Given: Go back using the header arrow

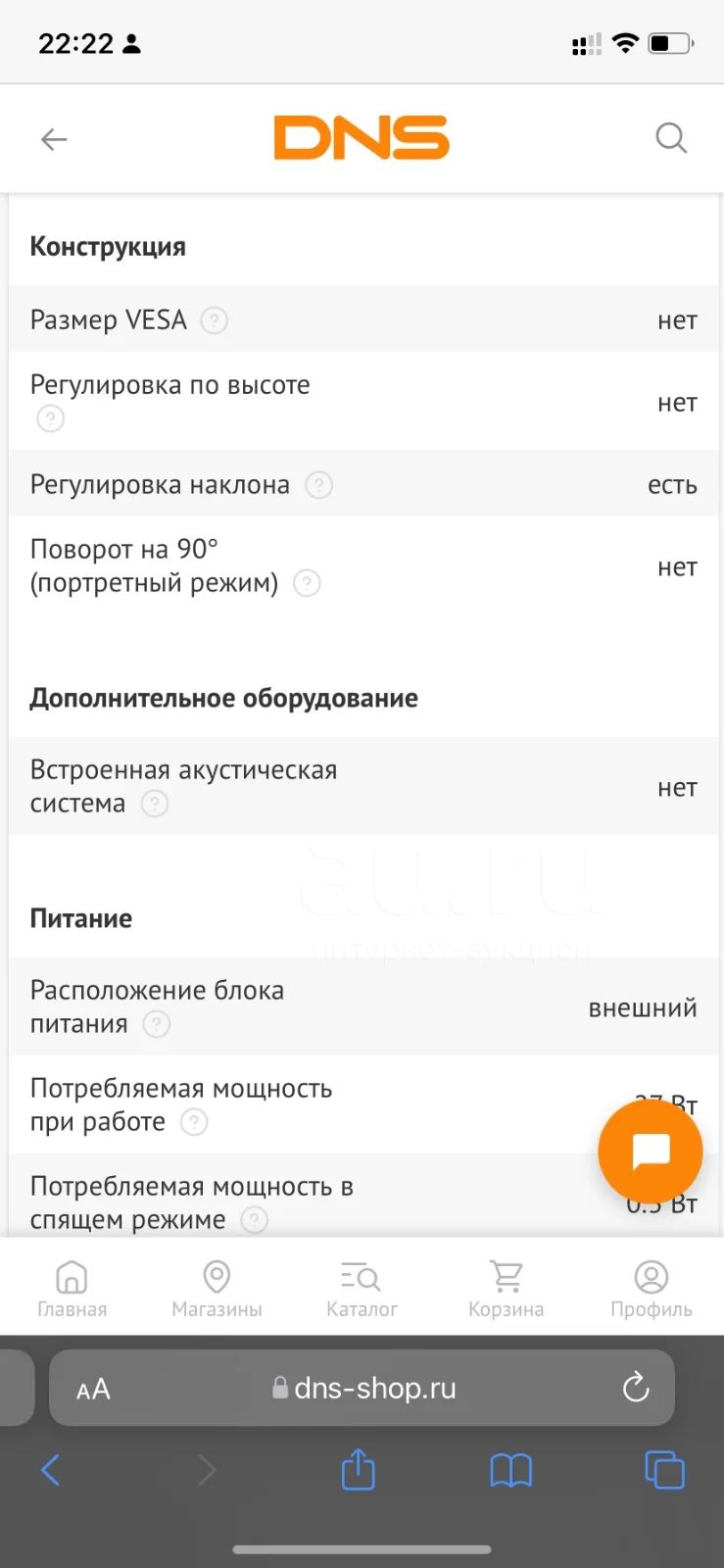Looking at the screenshot, I should click(54, 139).
